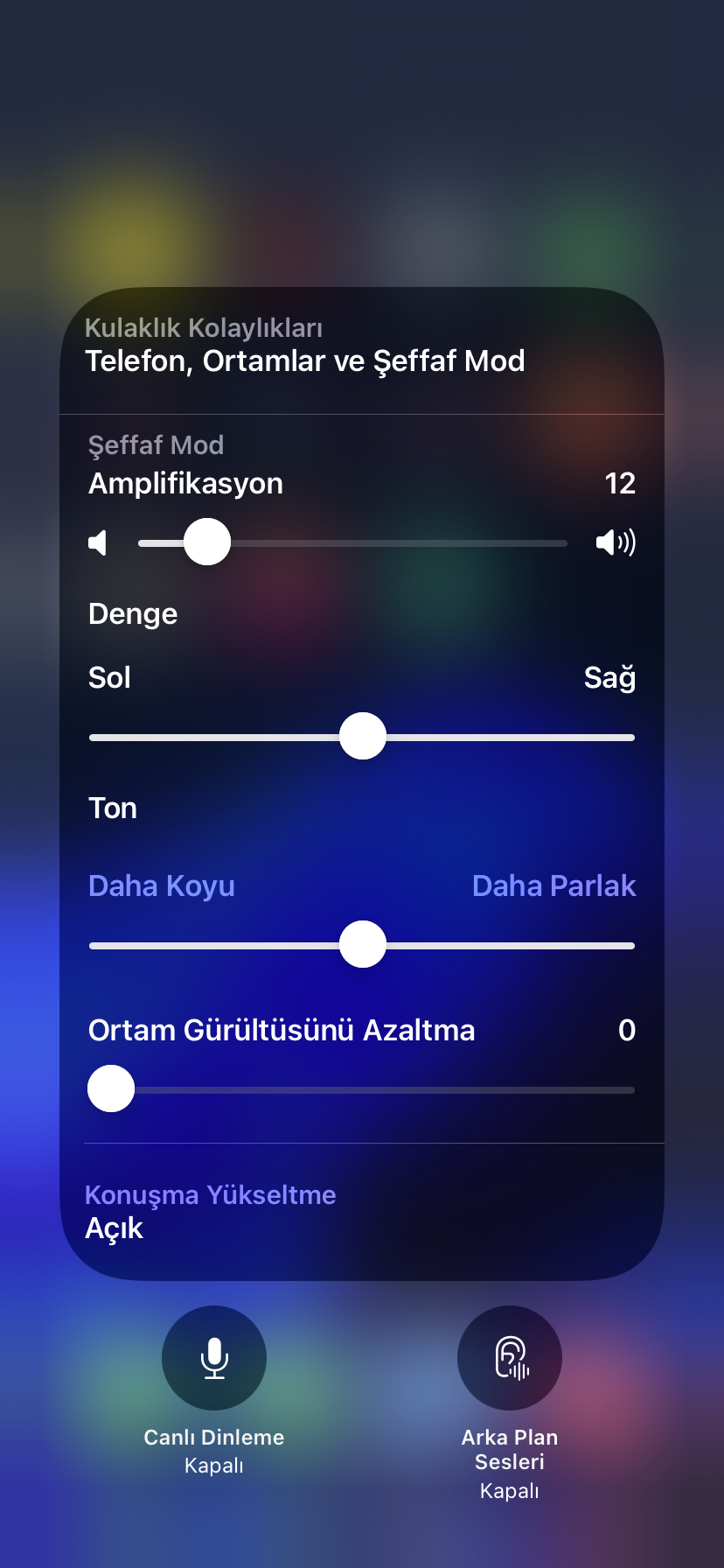
Task: Turn on Canlı Dinleme microphone
Action: click(214, 1358)
